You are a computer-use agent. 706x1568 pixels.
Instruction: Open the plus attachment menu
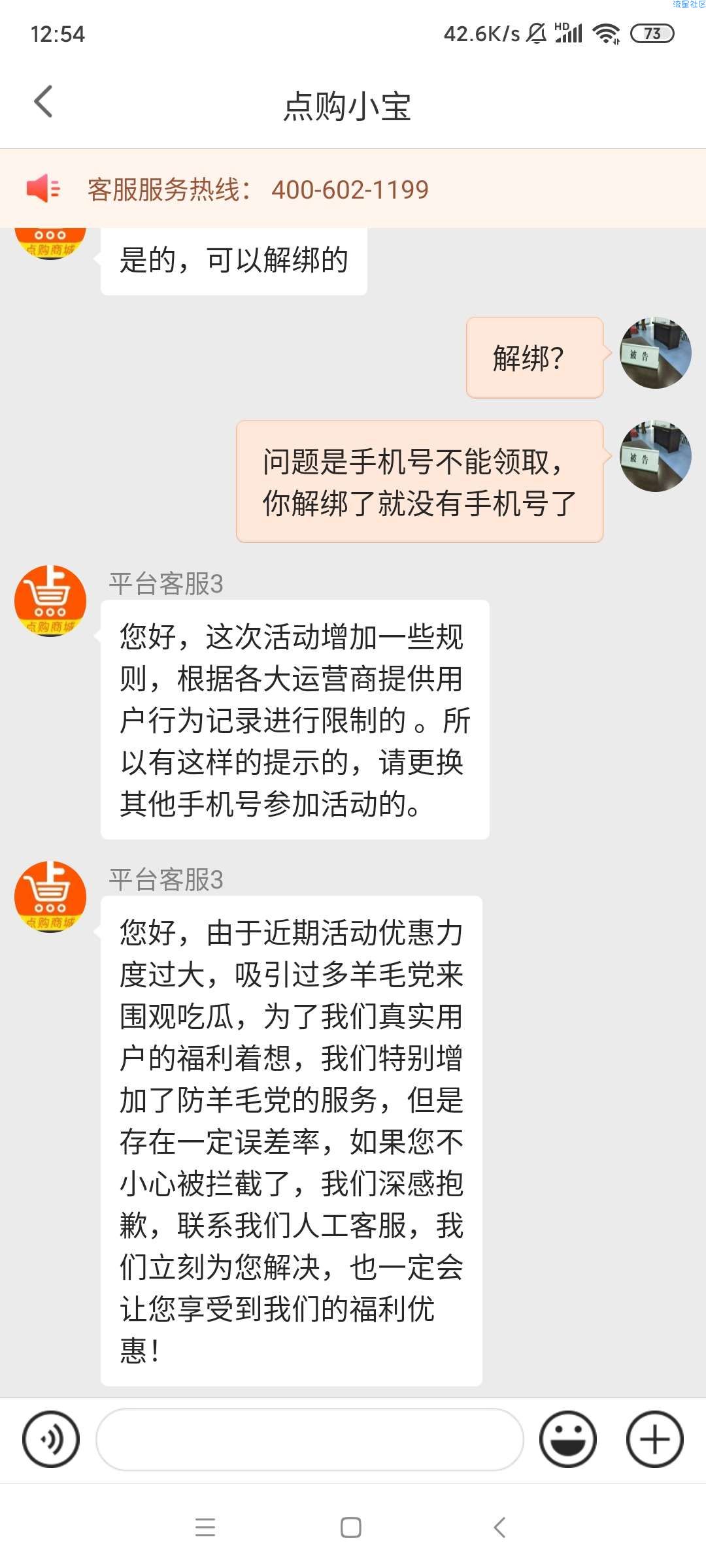pyautogui.click(x=654, y=1439)
